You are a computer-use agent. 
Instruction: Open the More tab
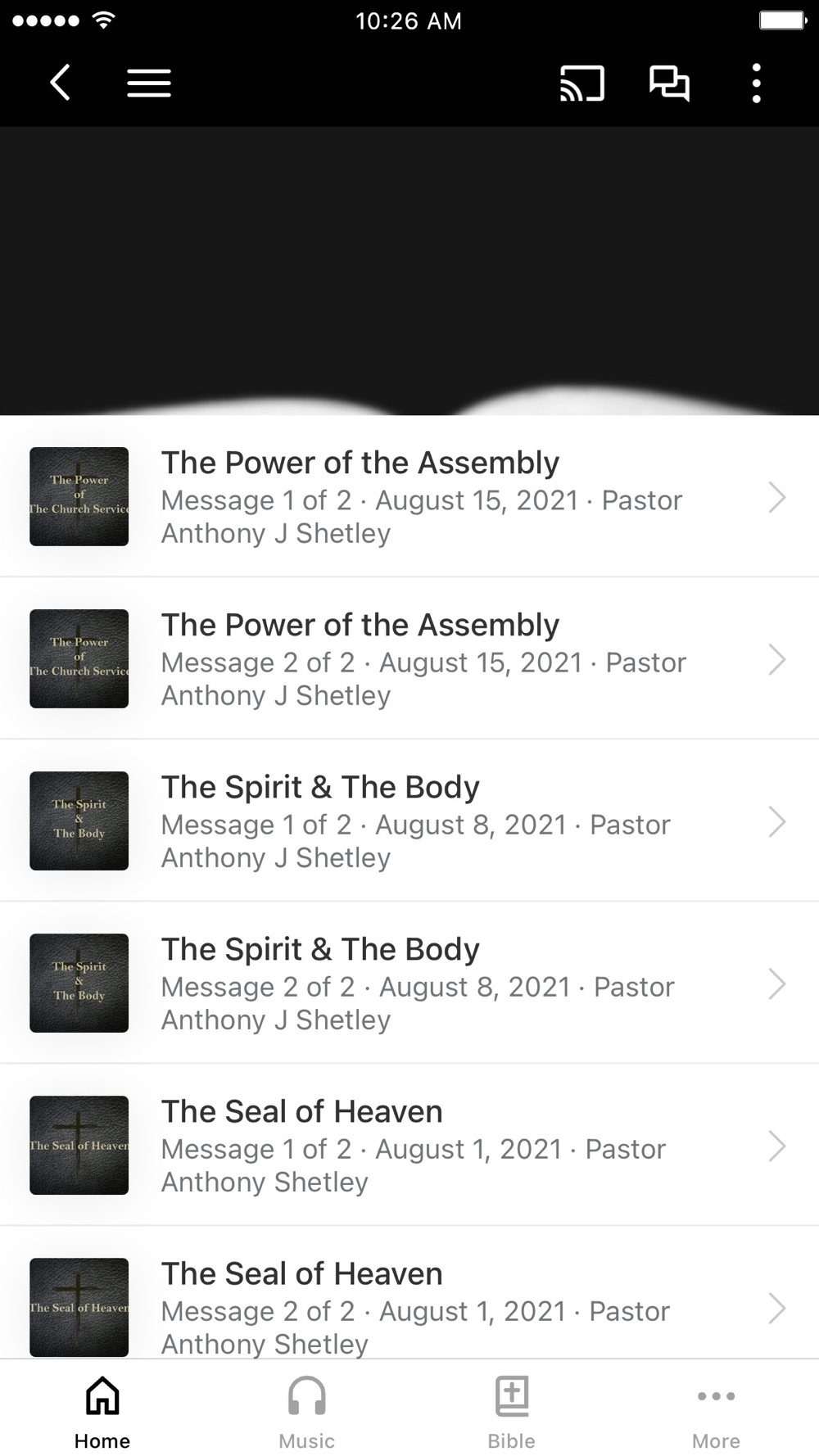[716, 1410]
